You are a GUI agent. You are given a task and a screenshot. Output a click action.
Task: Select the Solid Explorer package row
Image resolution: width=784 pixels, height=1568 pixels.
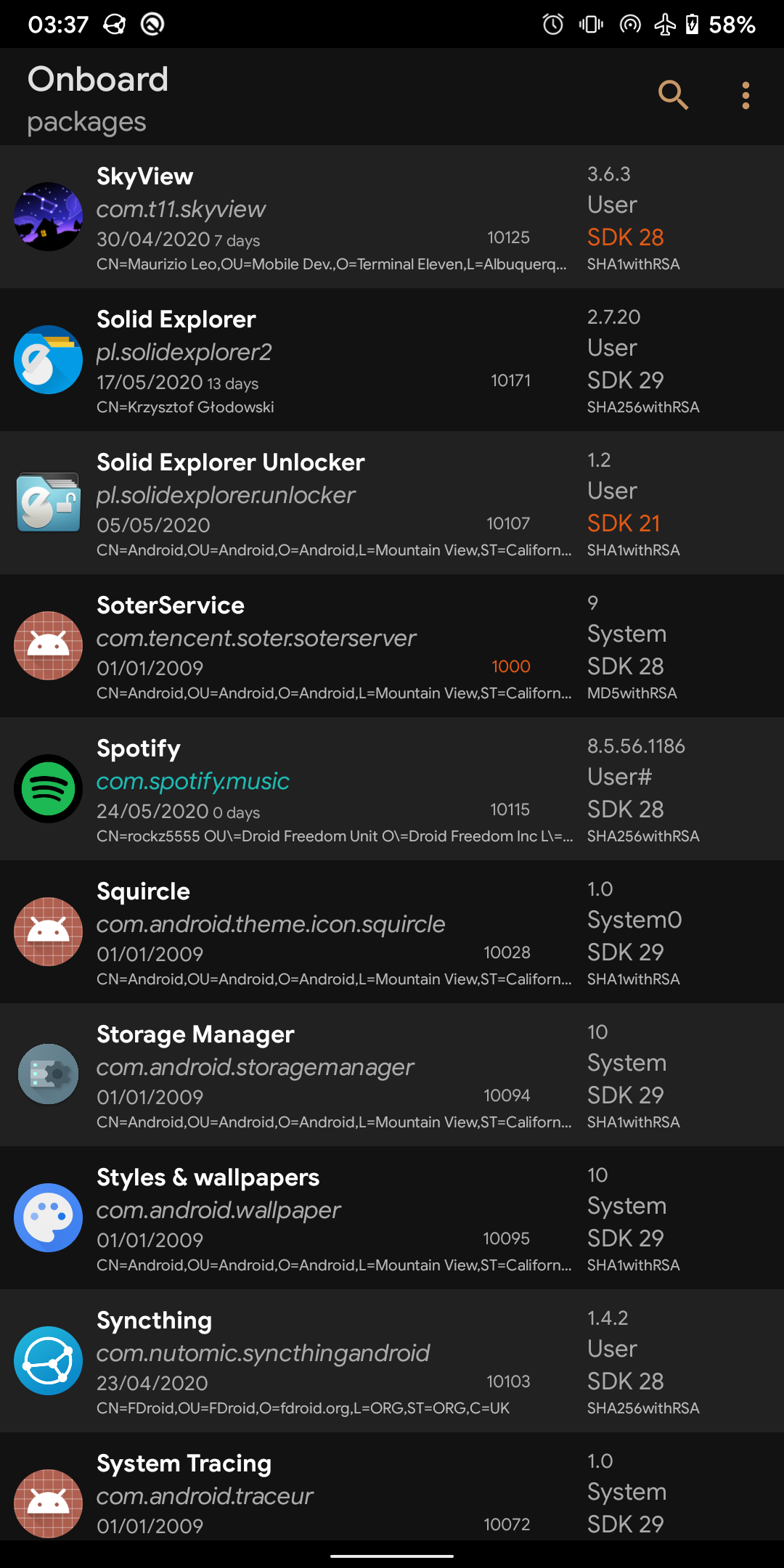tap(392, 359)
